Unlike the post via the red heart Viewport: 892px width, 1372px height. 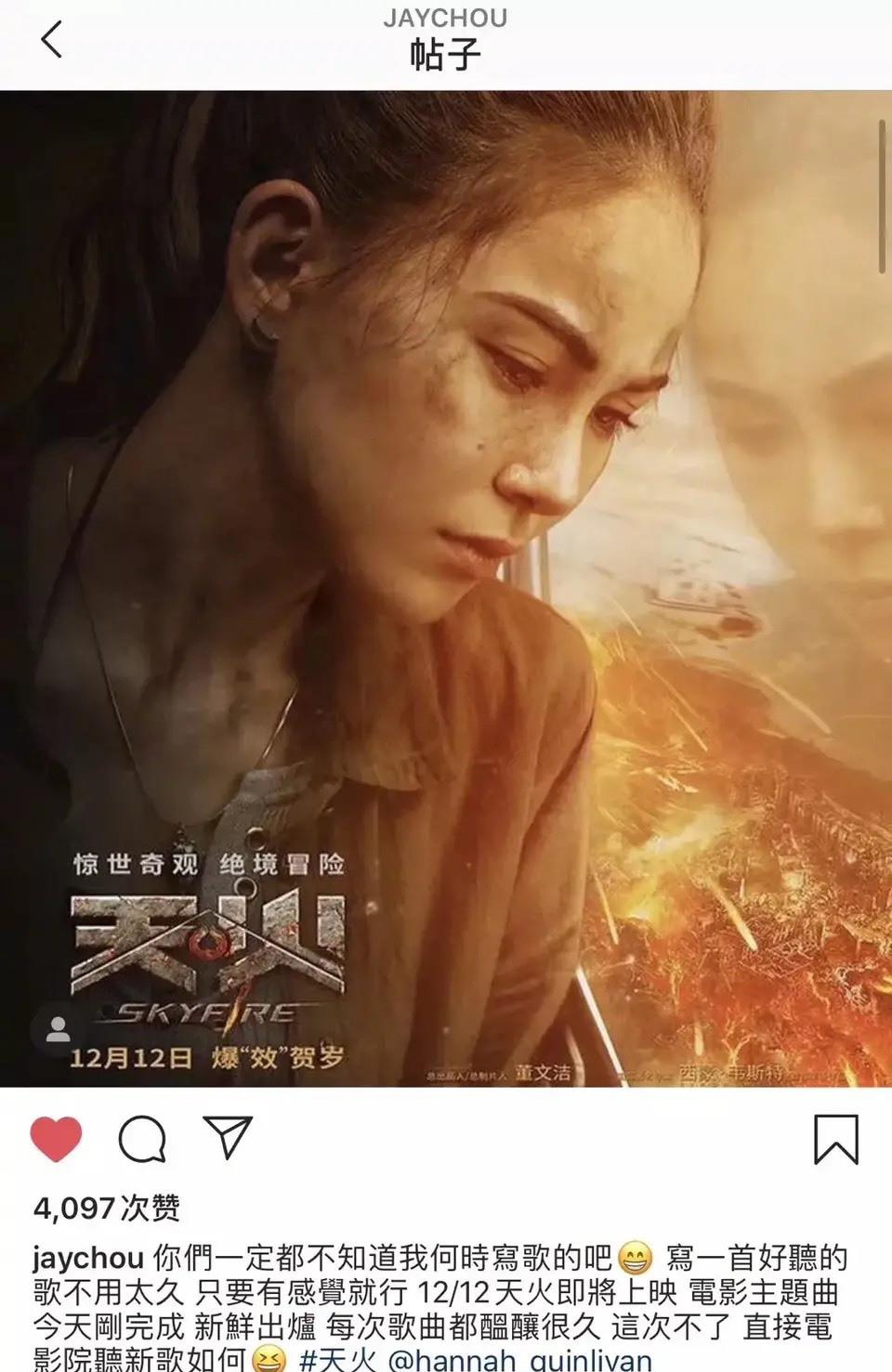click(57, 1138)
